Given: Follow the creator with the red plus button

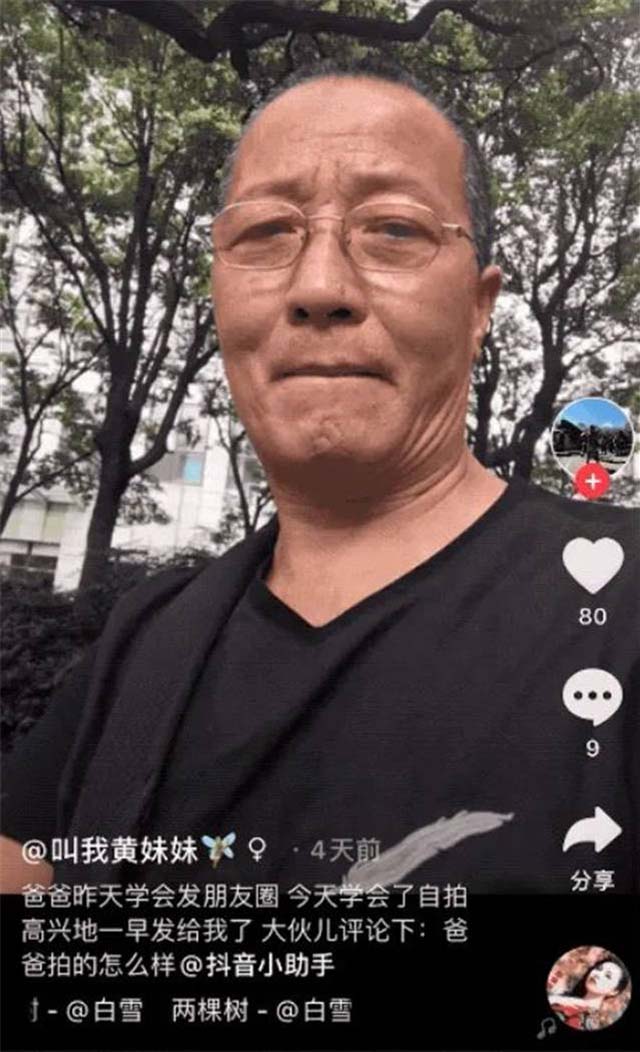Looking at the screenshot, I should click(592, 482).
